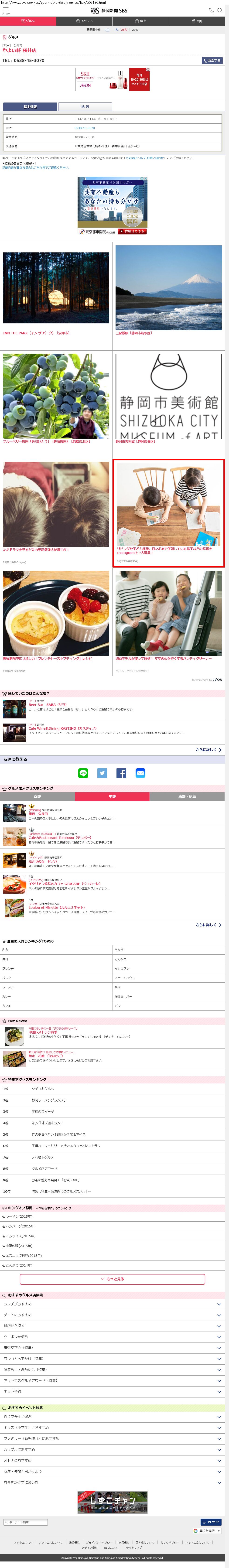The image size is (229, 1568).
Task: Open the 言語を選択 language dropdown
Action: coord(207,1530)
